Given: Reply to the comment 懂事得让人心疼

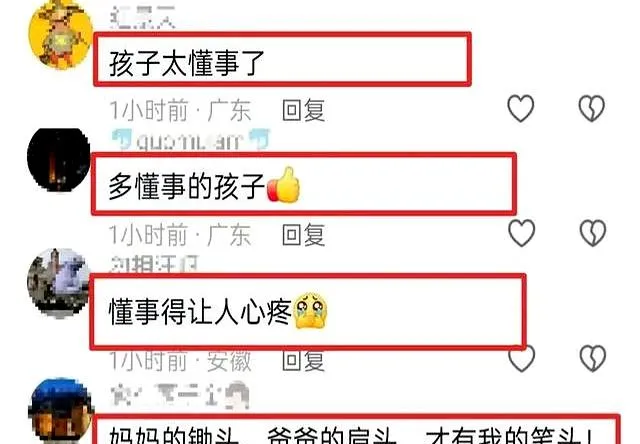Looking at the screenshot, I should pos(303,359).
